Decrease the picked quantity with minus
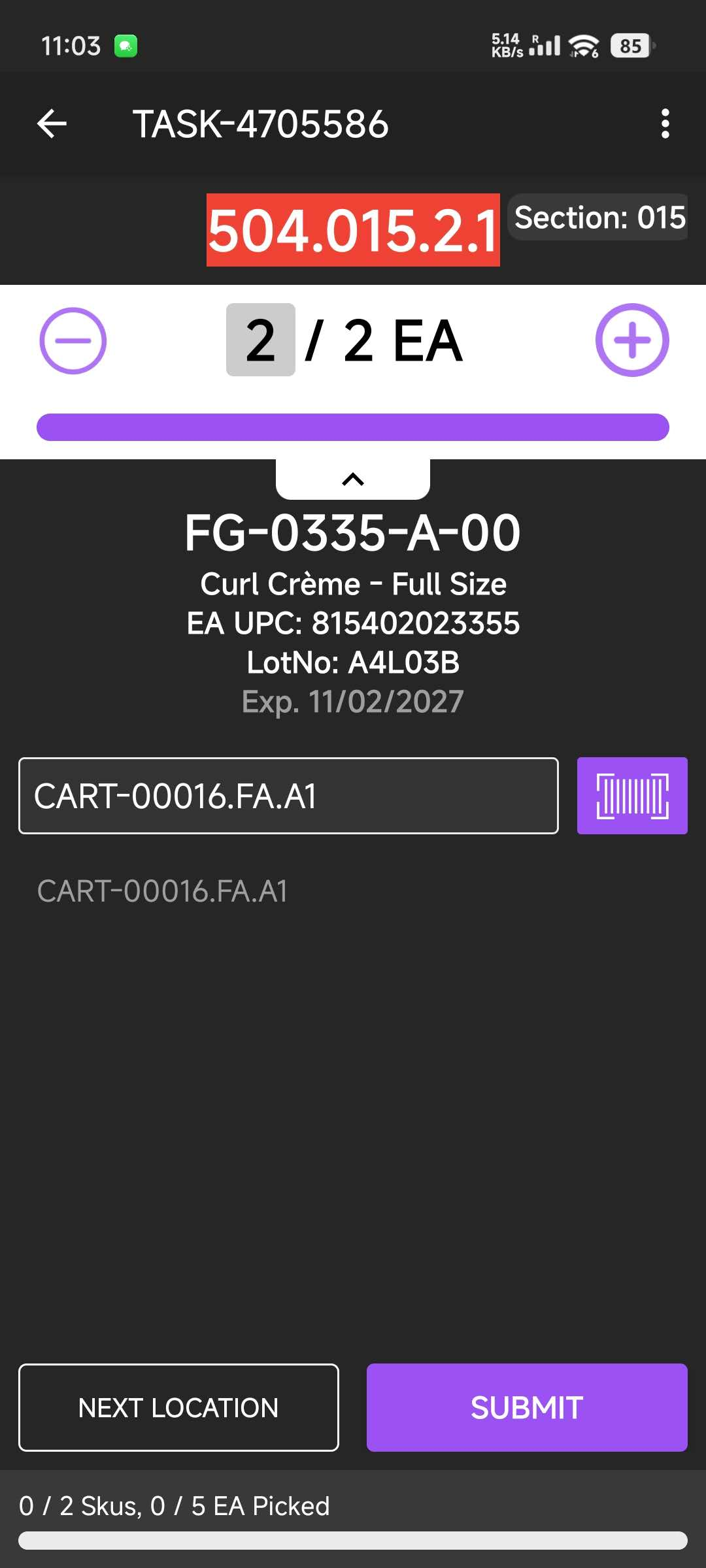 click(73, 340)
